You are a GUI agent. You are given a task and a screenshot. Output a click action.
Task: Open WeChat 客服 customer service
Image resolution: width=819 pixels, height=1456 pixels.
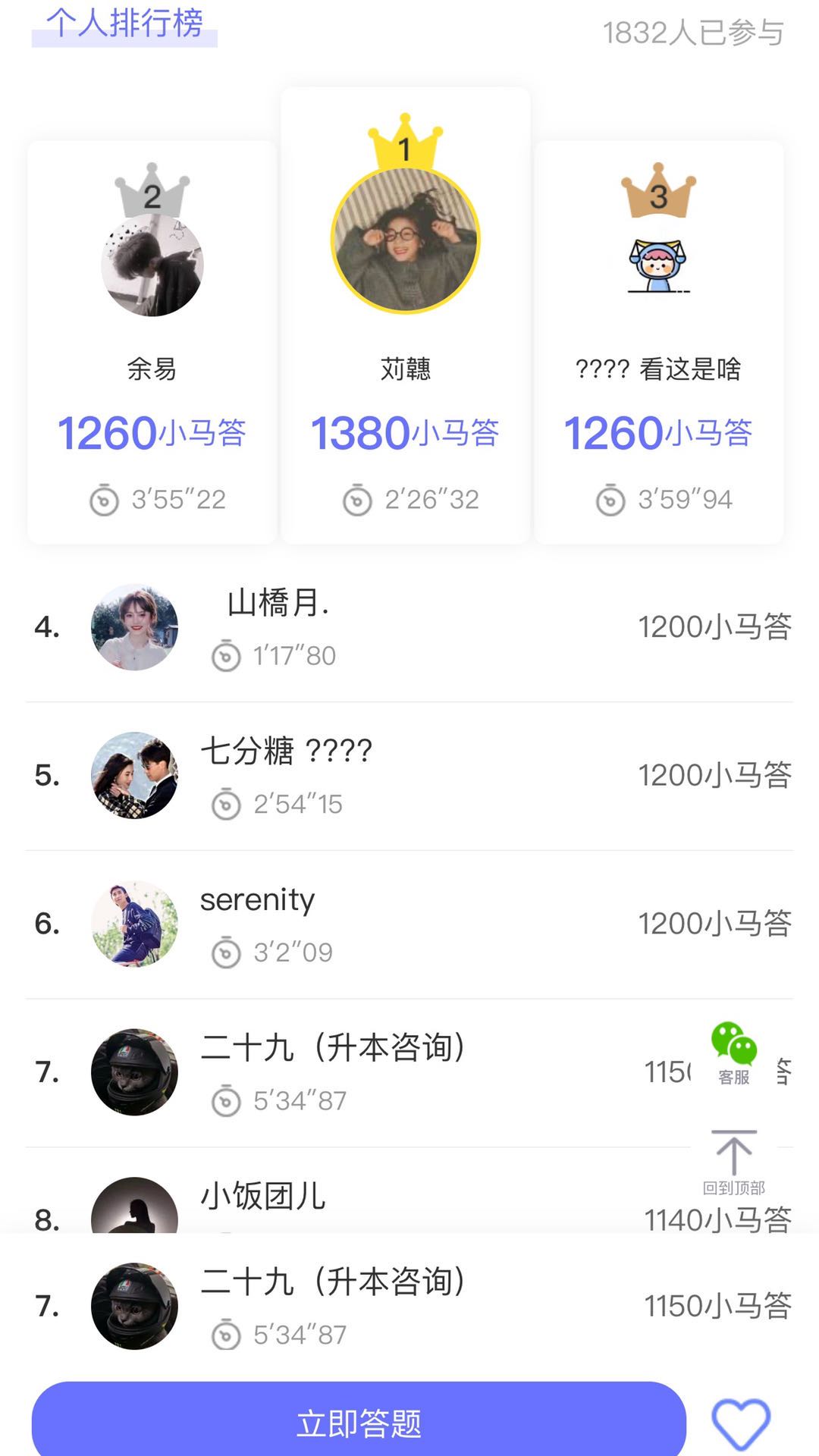pyautogui.click(x=733, y=1053)
